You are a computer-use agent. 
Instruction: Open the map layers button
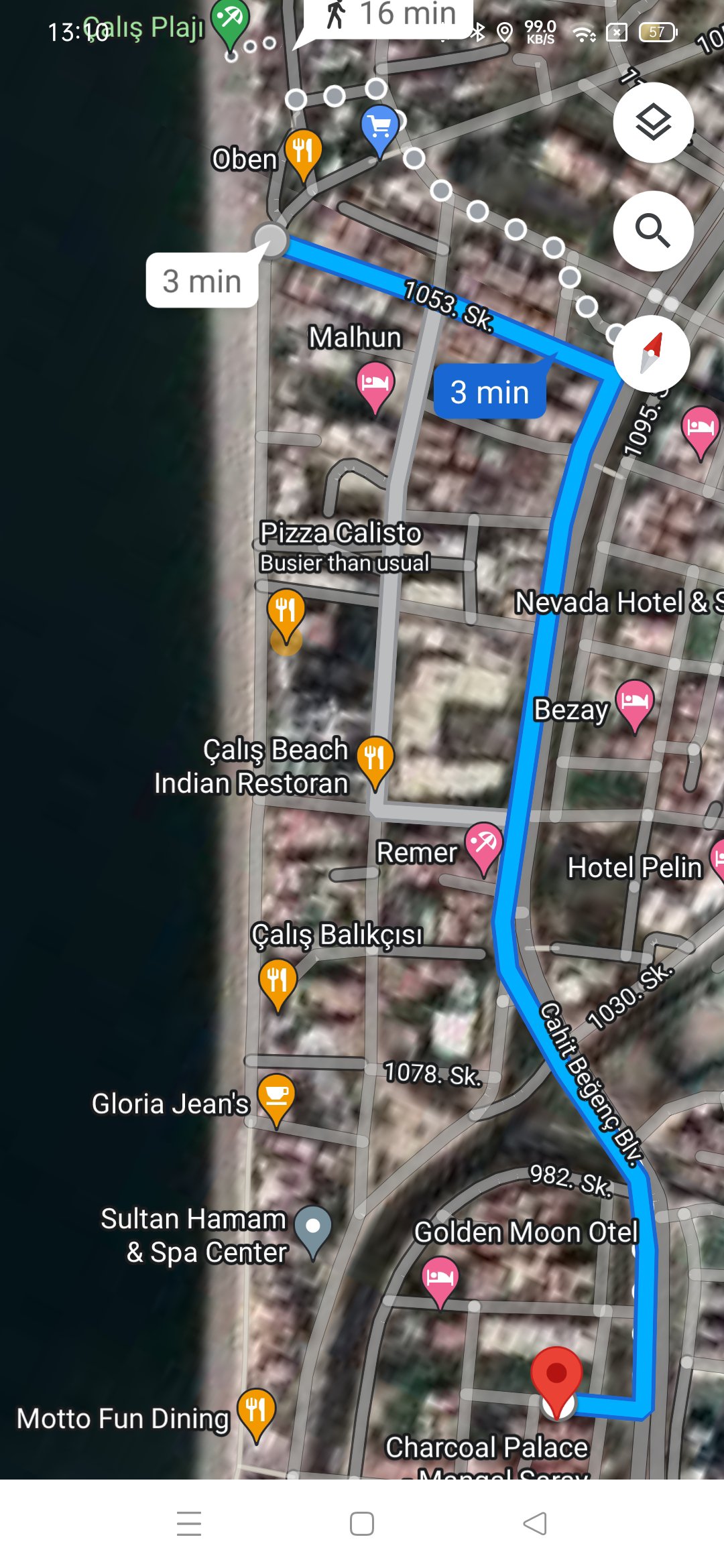653,123
